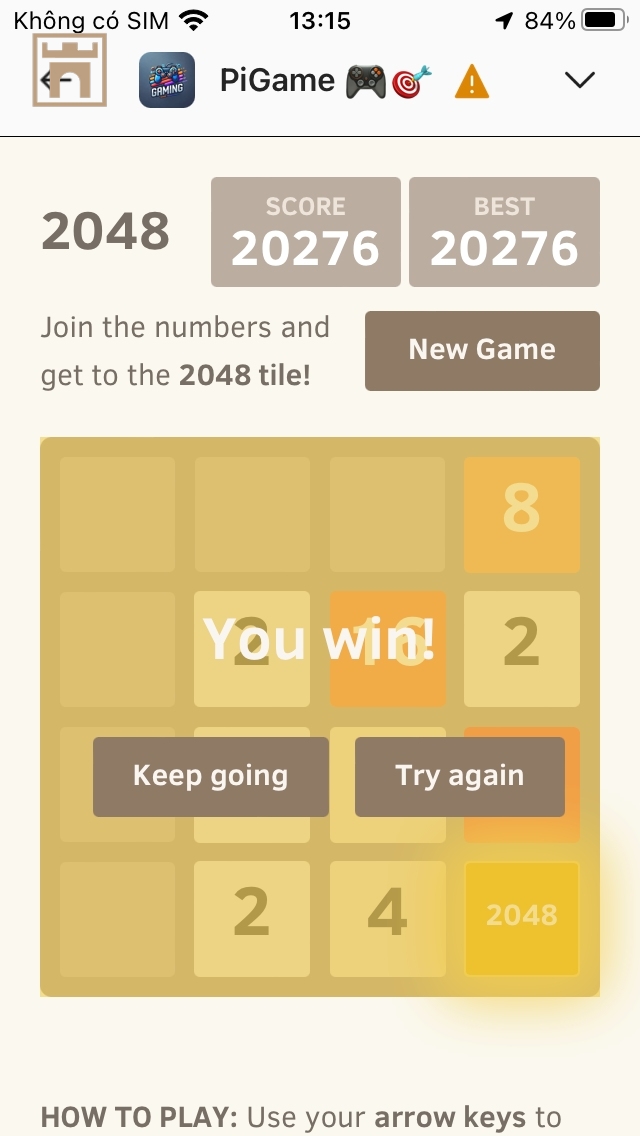Choose Keep going to continue playing
Image resolution: width=640 pixels, height=1136 pixels.
click(210, 777)
